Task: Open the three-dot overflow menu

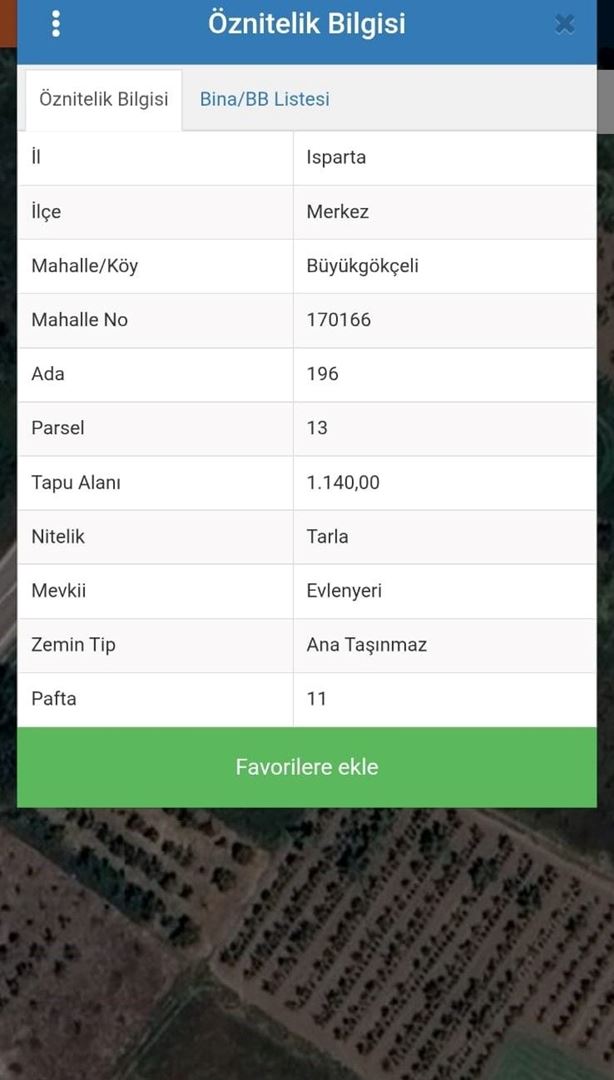Action: click(x=56, y=24)
